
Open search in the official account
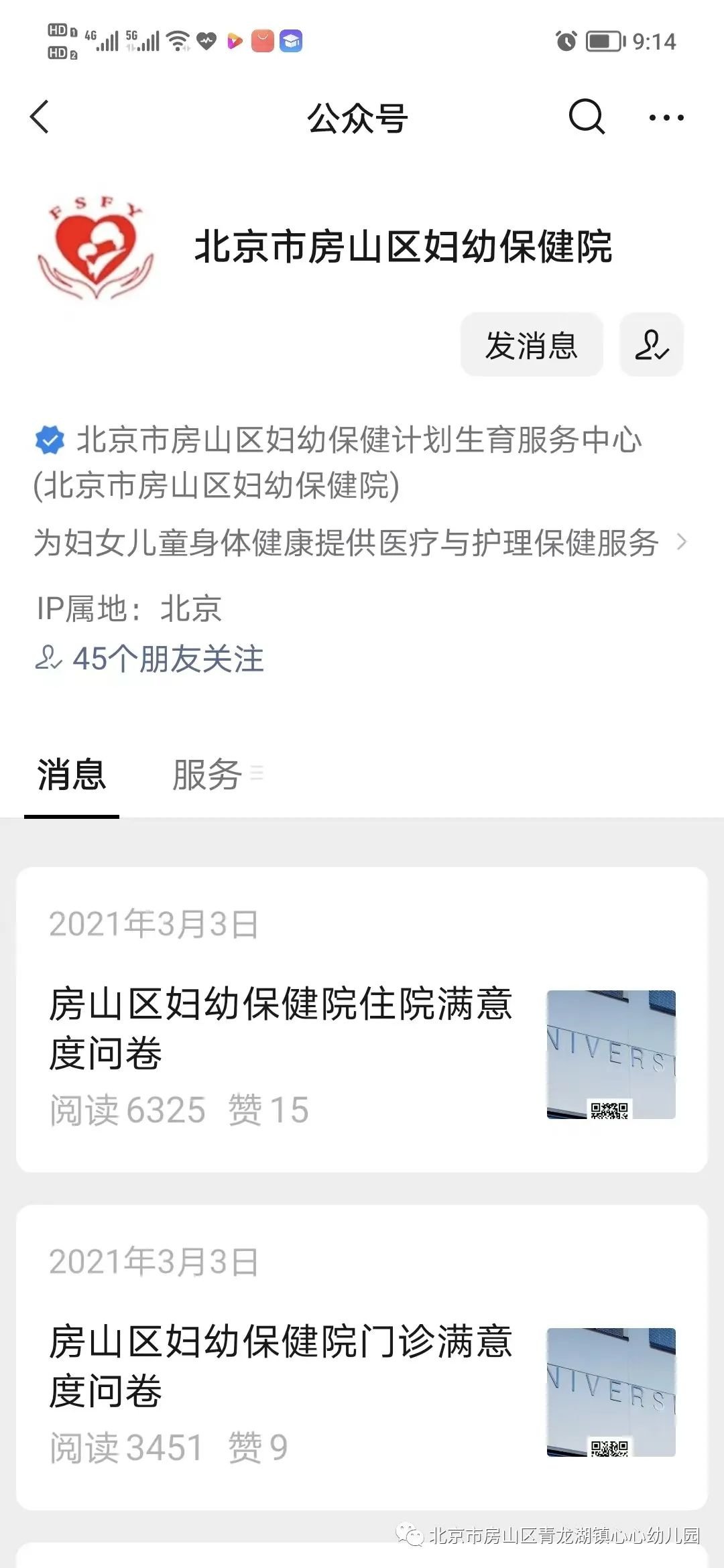click(587, 117)
